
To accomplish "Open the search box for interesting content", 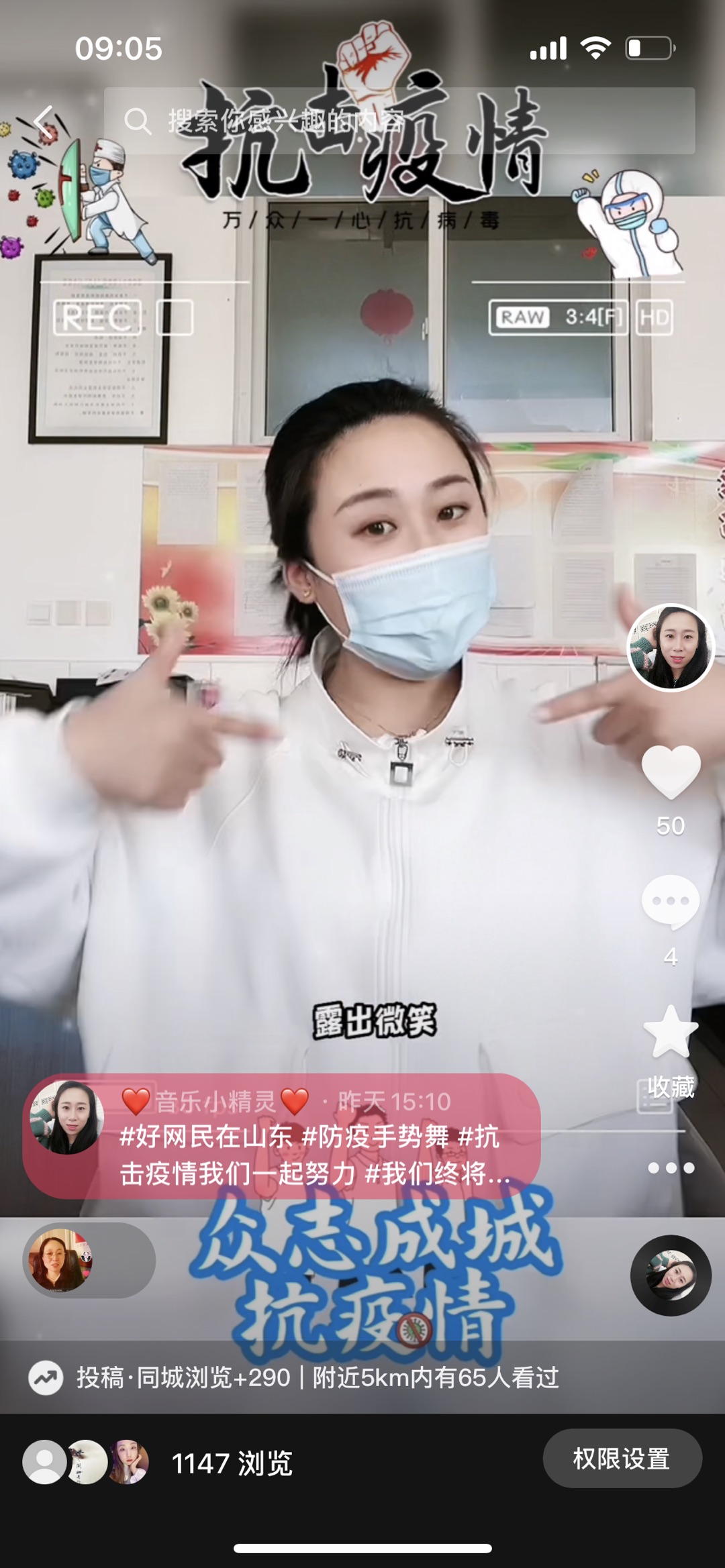I will [x=399, y=121].
